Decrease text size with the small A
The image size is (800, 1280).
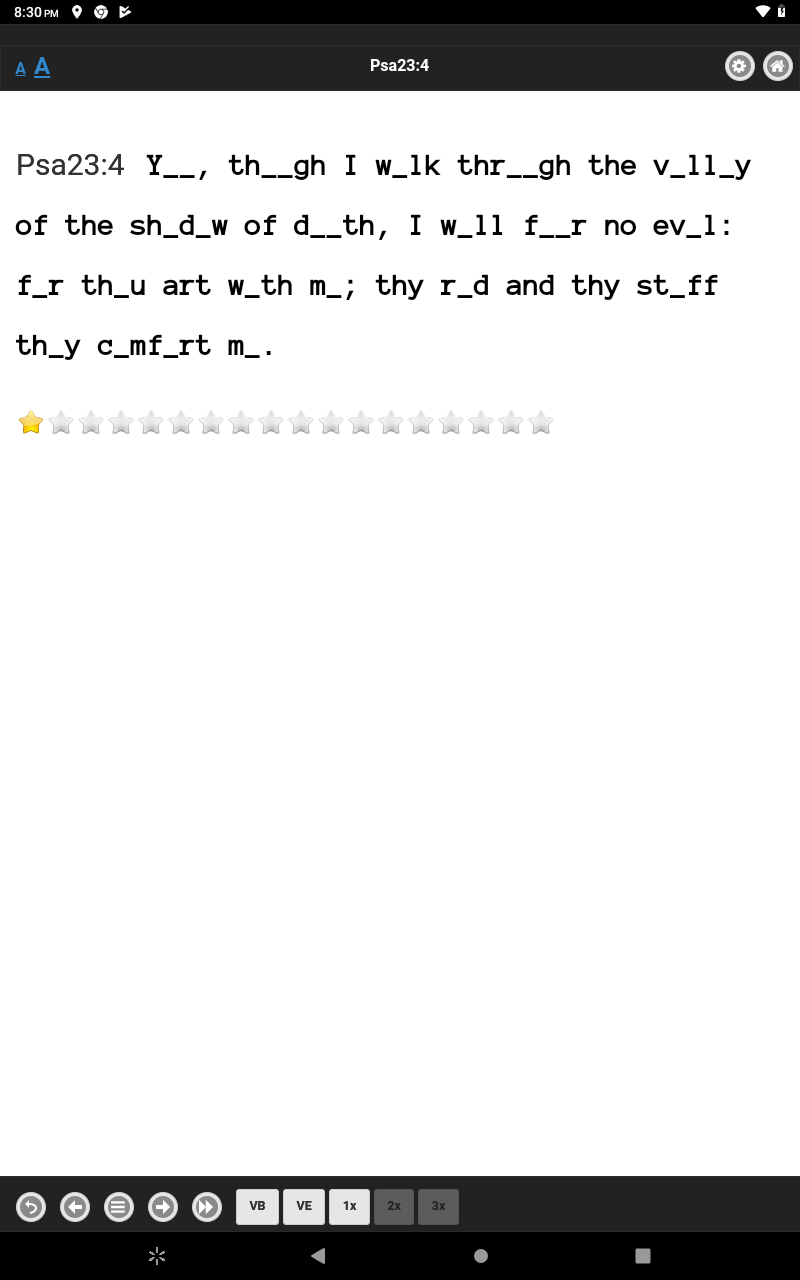coord(20,69)
